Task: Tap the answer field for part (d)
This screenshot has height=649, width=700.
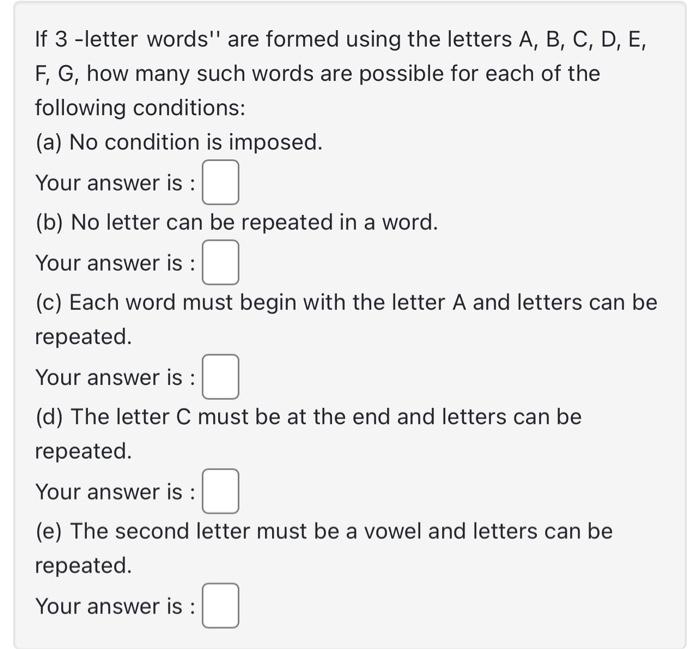Action: point(221,491)
